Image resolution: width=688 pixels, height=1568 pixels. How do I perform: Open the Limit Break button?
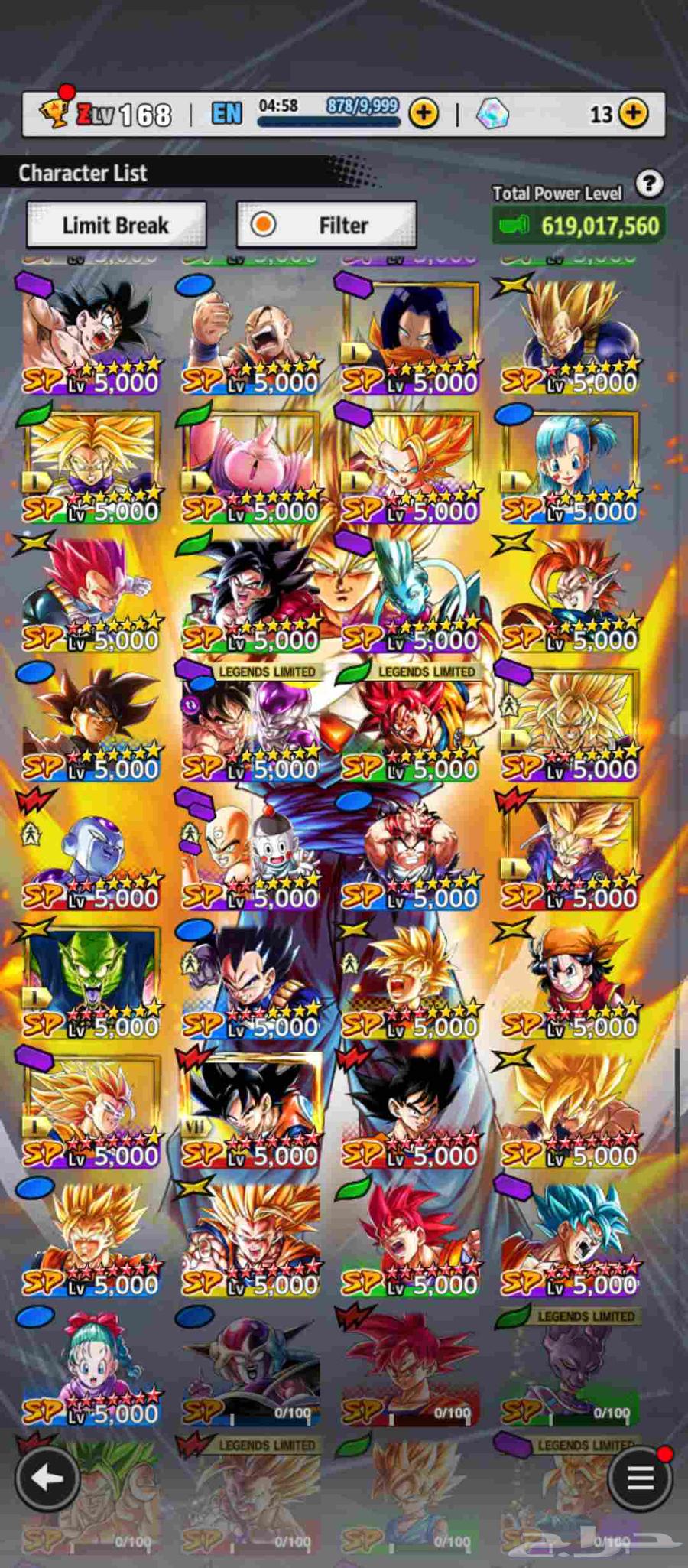pos(116,225)
